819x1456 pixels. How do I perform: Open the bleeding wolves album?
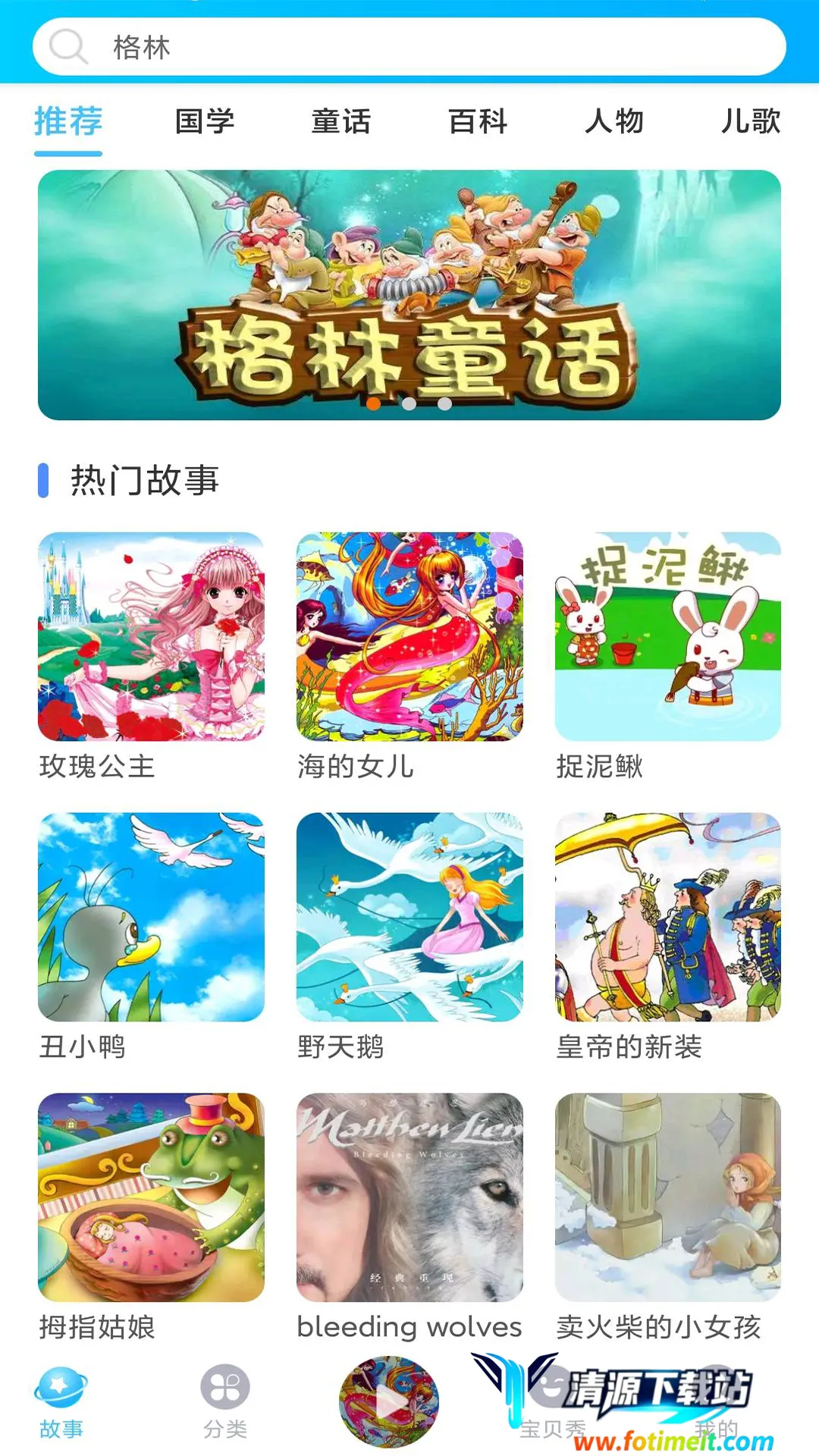click(409, 1198)
